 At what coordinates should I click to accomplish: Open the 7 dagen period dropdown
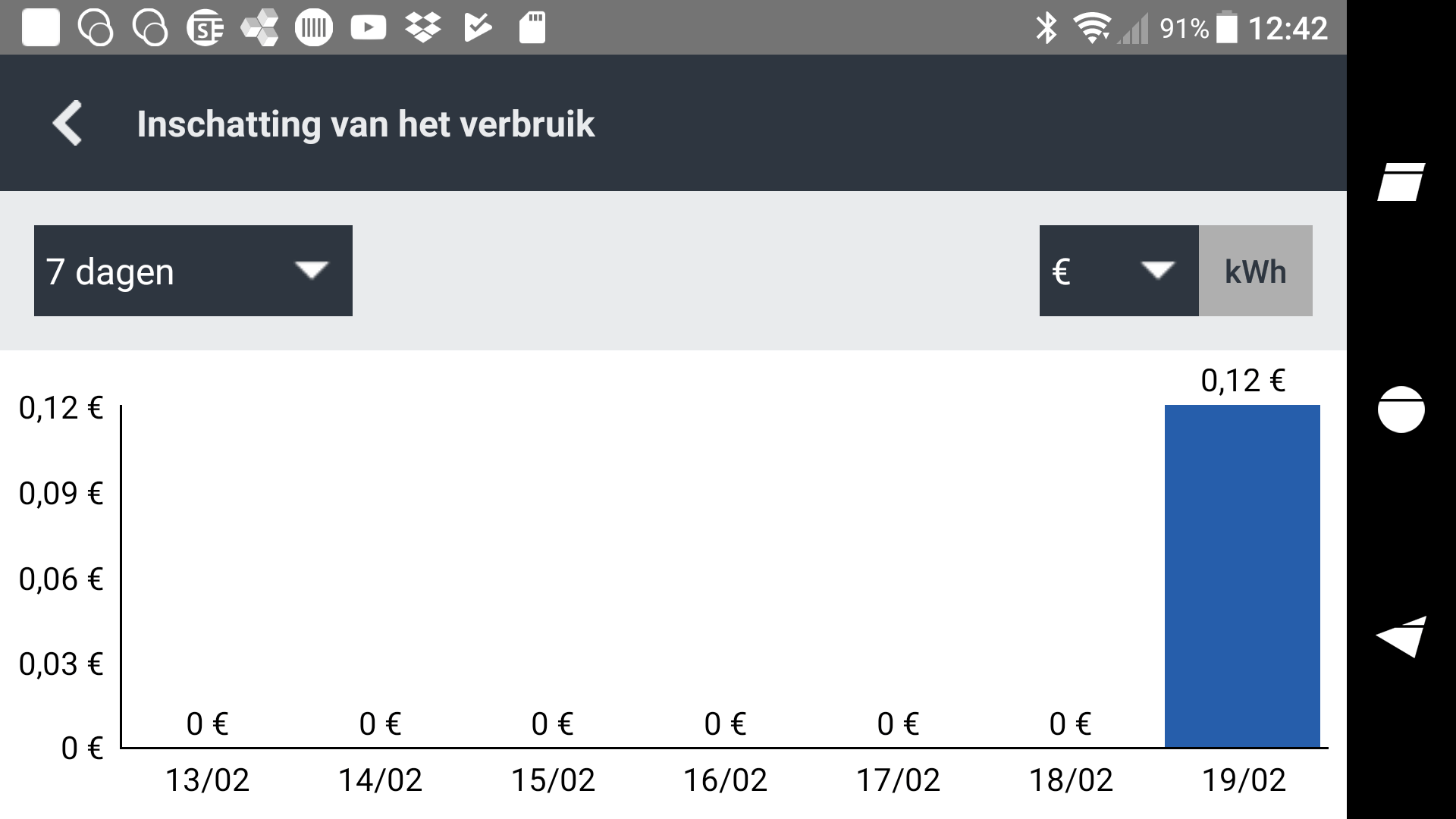pos(193,271)
